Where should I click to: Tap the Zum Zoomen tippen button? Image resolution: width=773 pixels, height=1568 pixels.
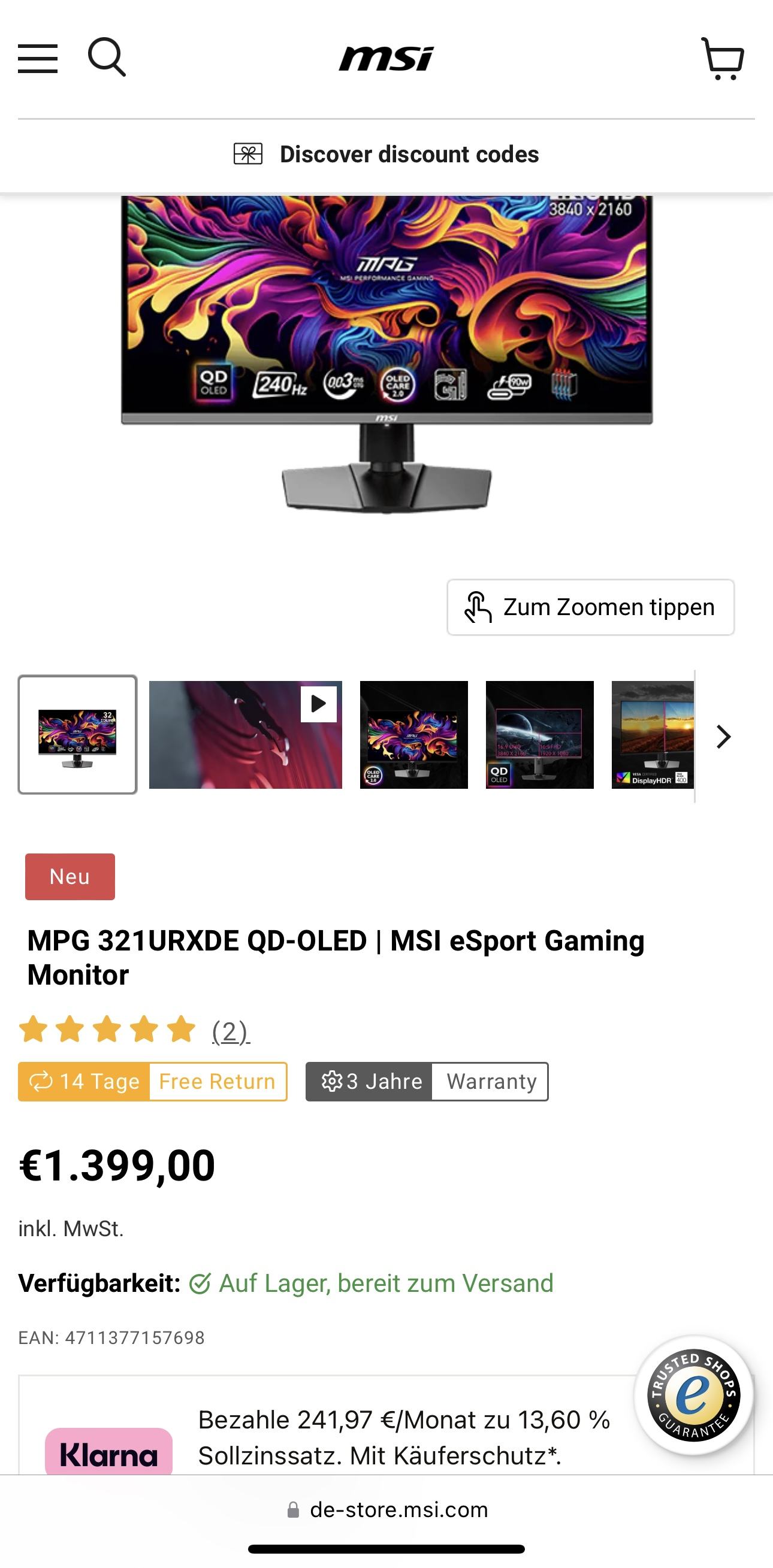(x=590, y=607)
